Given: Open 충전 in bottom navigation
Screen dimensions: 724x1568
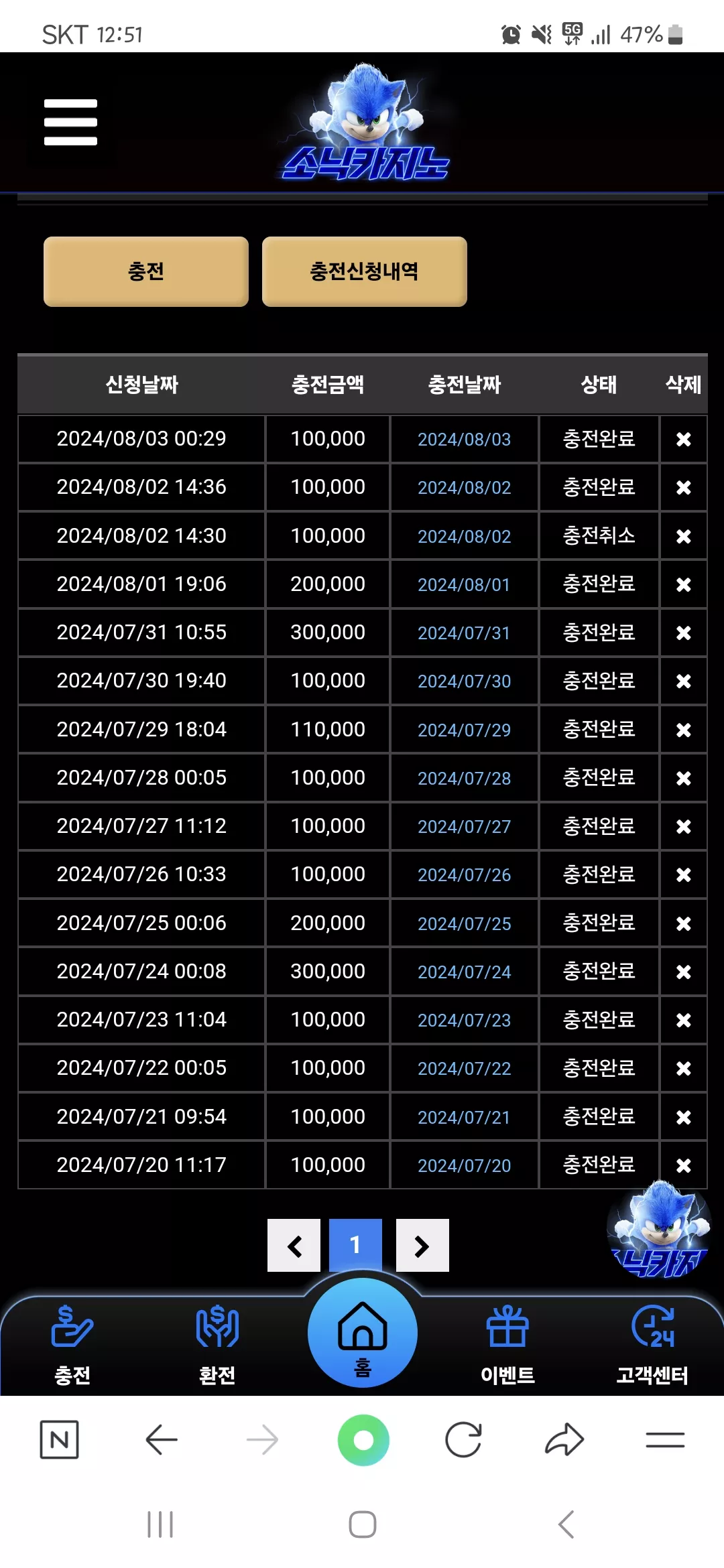Looking at the screenshot, I should [x=72, y=1345].
